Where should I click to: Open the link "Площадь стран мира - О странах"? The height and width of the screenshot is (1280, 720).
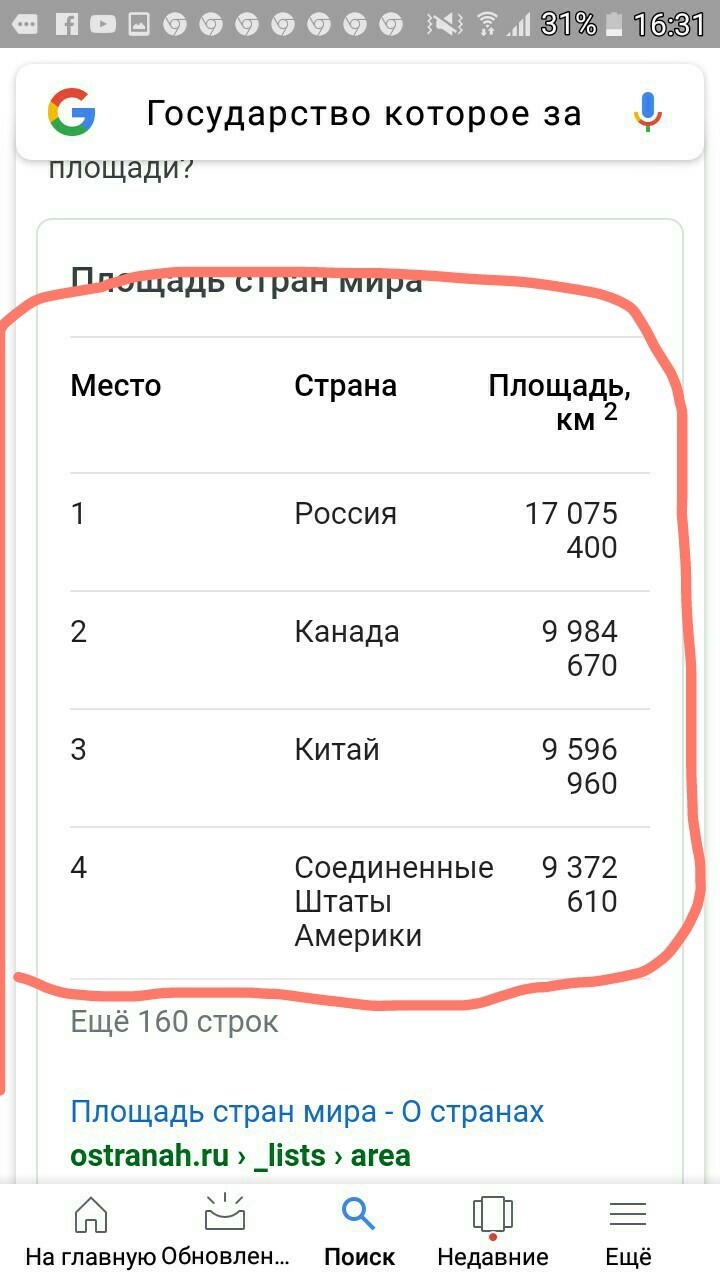[x=307, y=1111]
